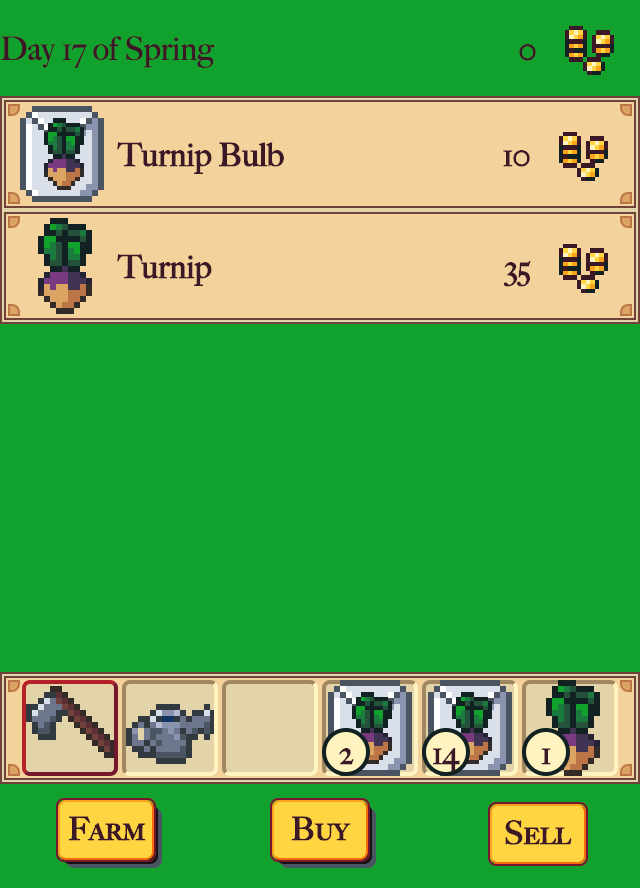
Task: Select the turnip bulb stack of 2
Action: coord(370,727)
